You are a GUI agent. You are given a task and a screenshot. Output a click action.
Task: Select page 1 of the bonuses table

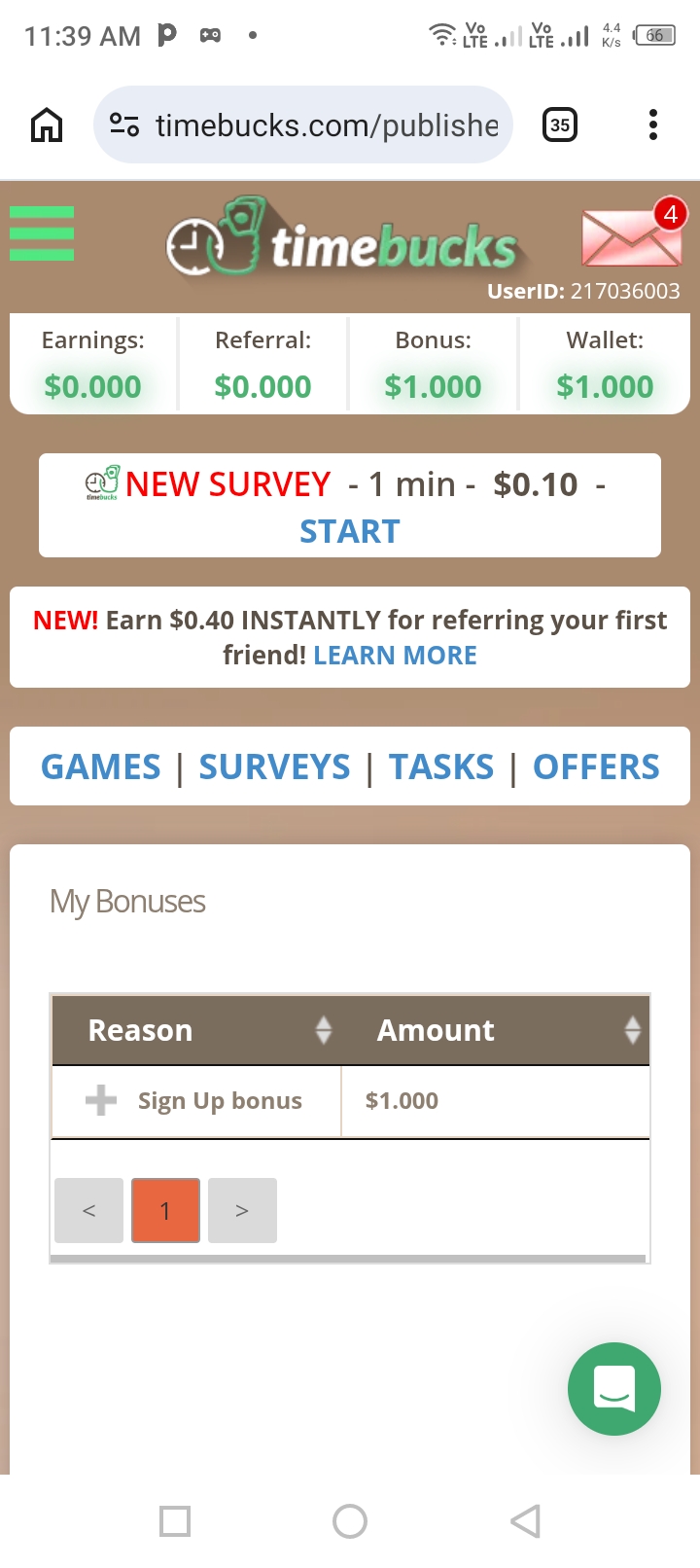(x=165, y=1210)
